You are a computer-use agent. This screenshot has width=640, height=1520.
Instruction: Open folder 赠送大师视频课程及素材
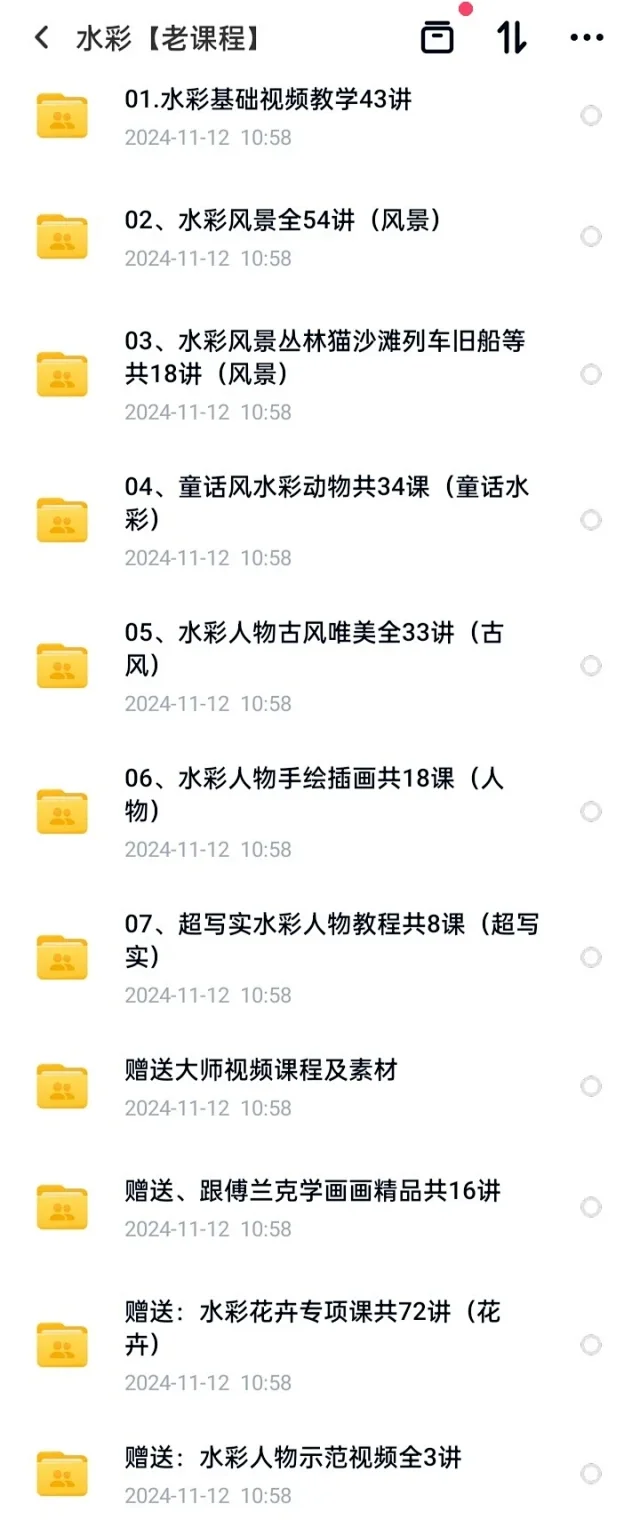(261, 1070)
